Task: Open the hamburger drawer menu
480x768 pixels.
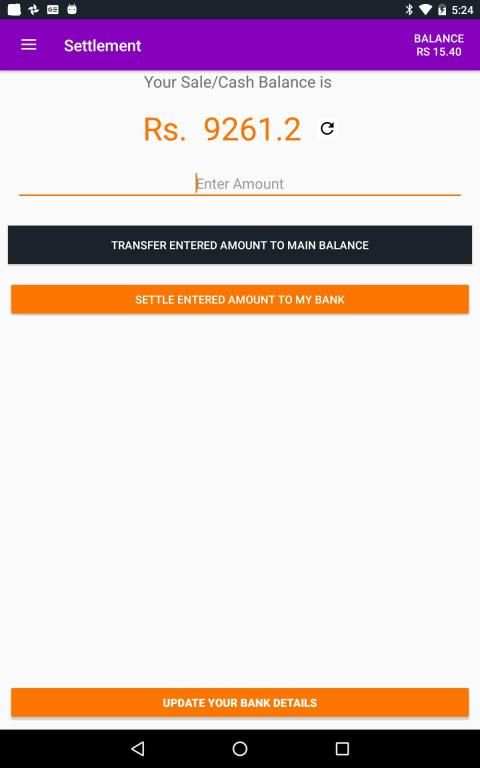Action: 28,45
